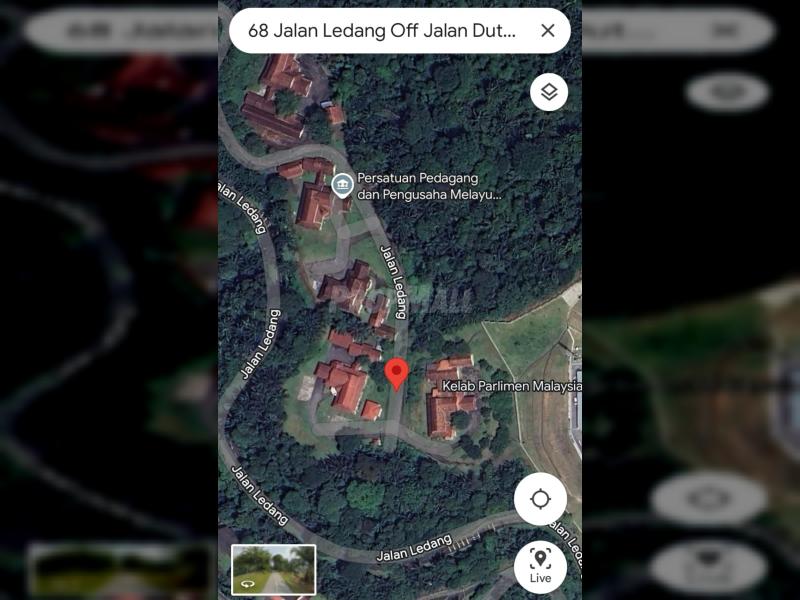Clear the searched address with the X

547,31
